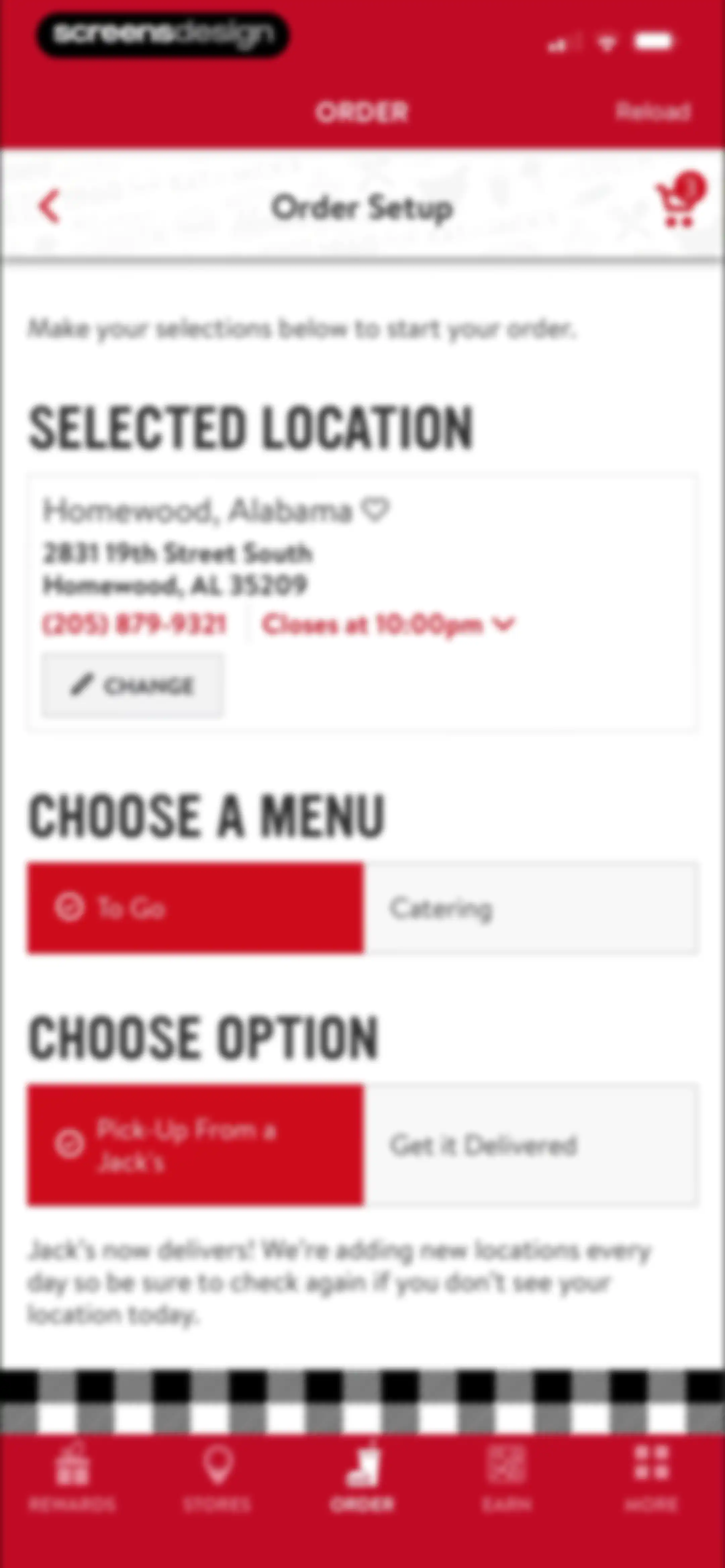Tap Reload in the header
The image size is (725, 1568).
click(653, 111)
